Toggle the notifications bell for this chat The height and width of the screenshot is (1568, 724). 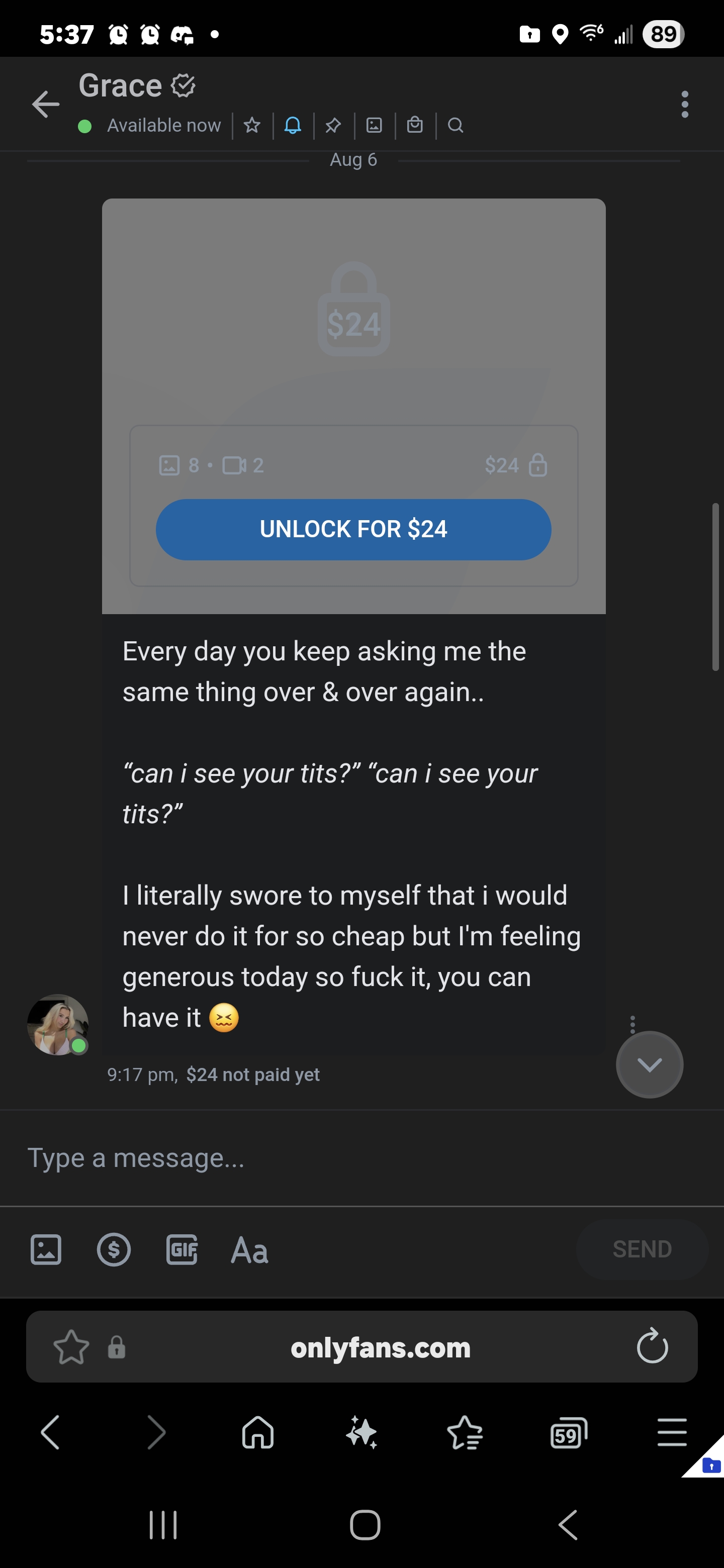coord(293,126)
